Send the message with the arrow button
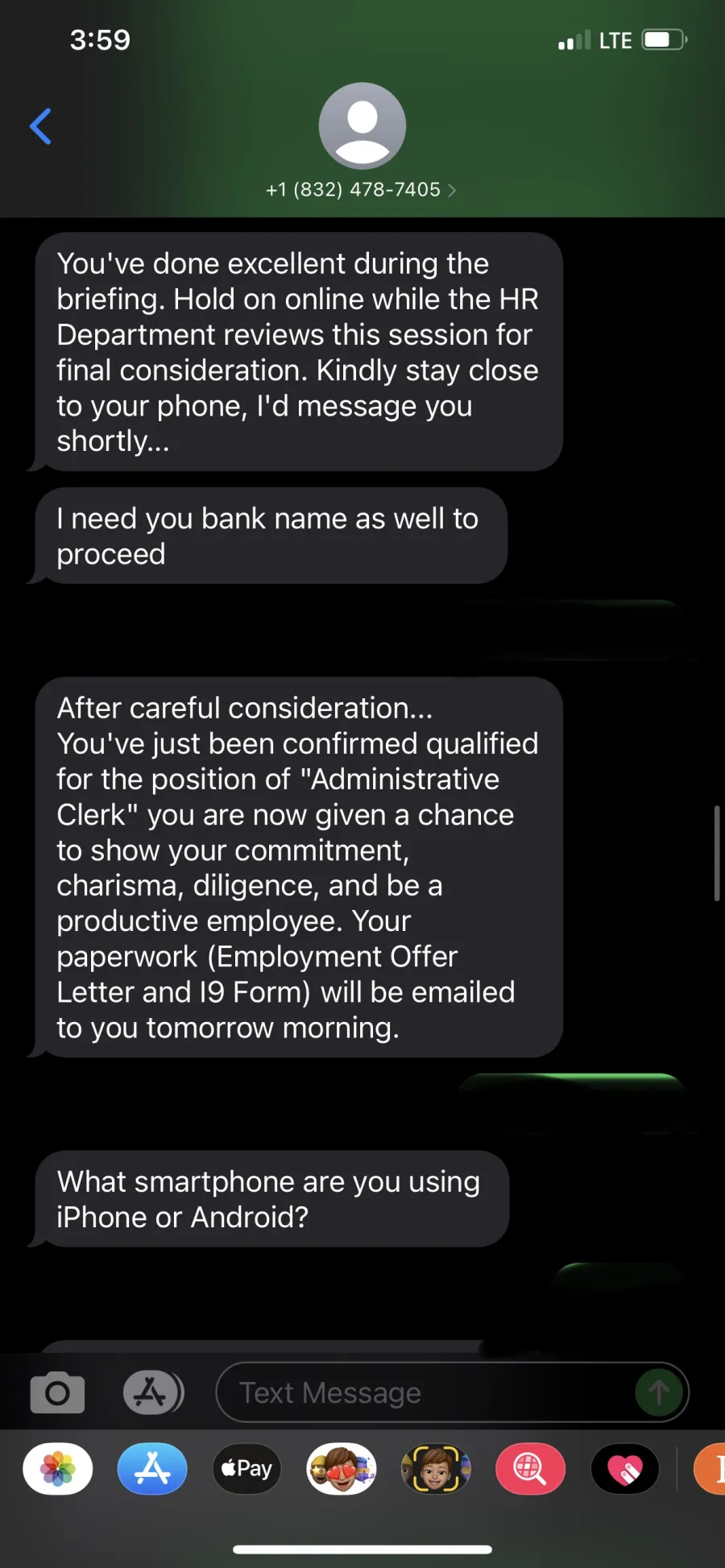Image resolution: width=725 pixels, height=1568 pixels. (659, 1392)
